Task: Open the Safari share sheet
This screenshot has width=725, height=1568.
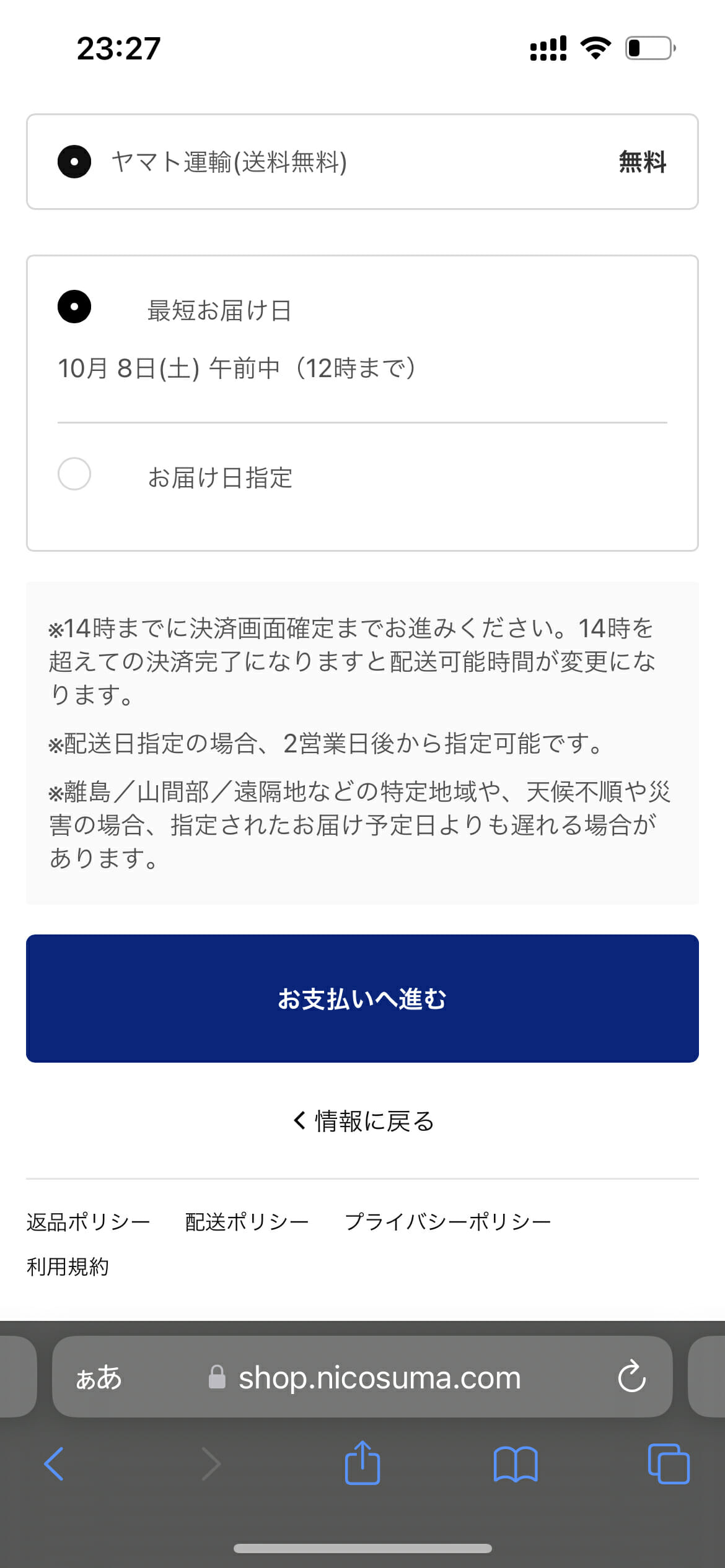Action: coord(362,1463)
